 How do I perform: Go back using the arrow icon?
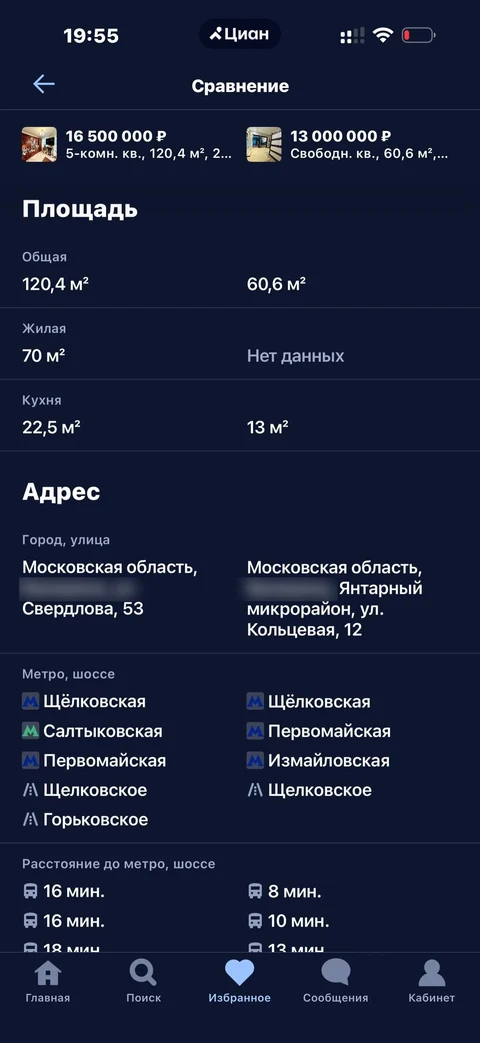tap(44, 84)
